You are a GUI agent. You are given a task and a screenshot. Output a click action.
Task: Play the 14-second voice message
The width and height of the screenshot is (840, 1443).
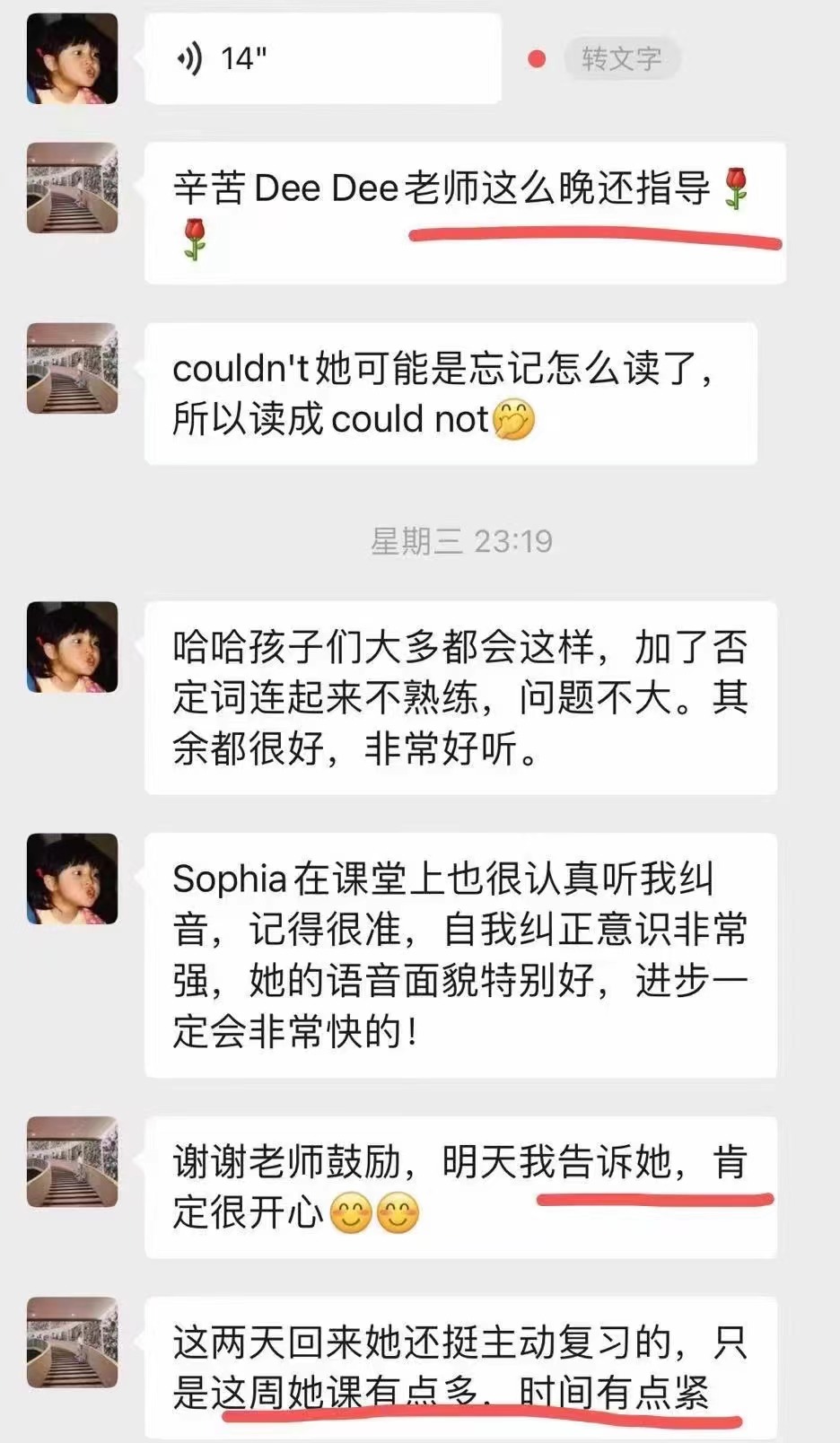(322, 59)
